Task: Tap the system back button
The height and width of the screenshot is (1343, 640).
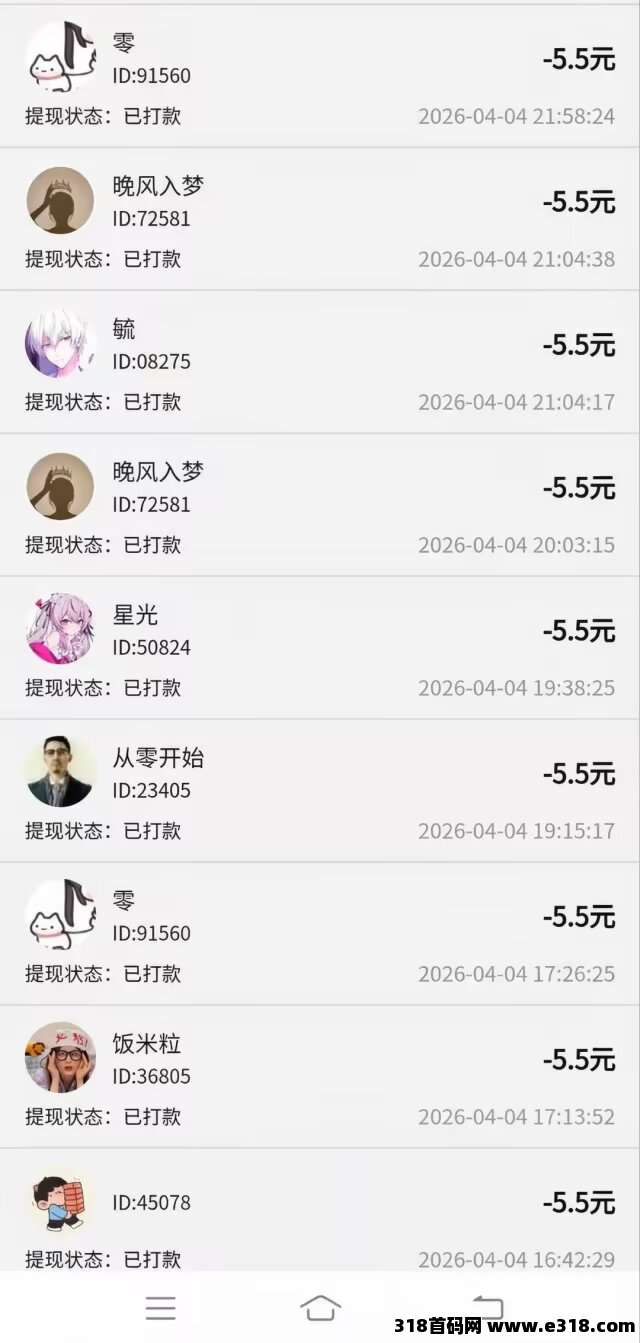Action: [x=487, y=1307]
